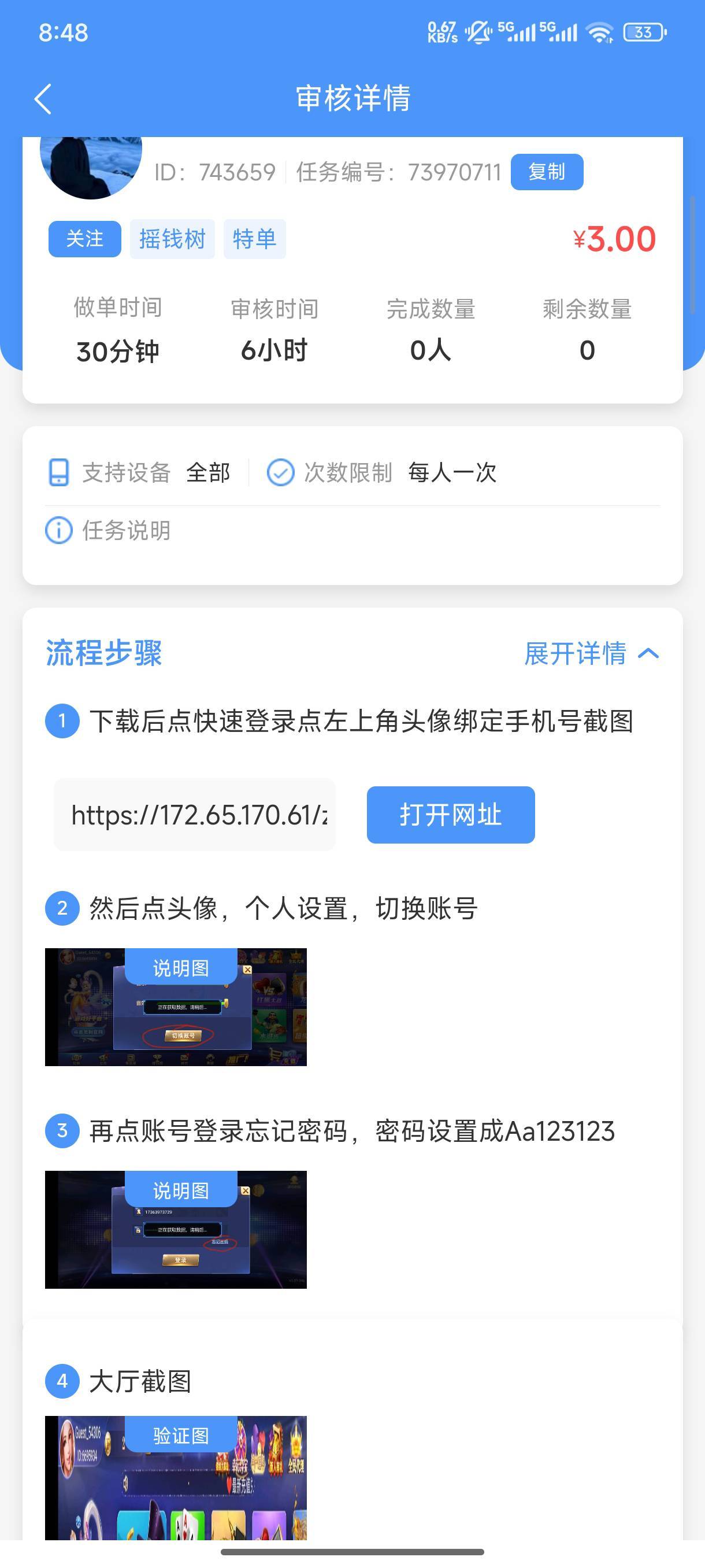Image resolution: width=705 pixels, height=1568 pixels.
Task: View the 说明图 image under step 2
Action: 176,1007
